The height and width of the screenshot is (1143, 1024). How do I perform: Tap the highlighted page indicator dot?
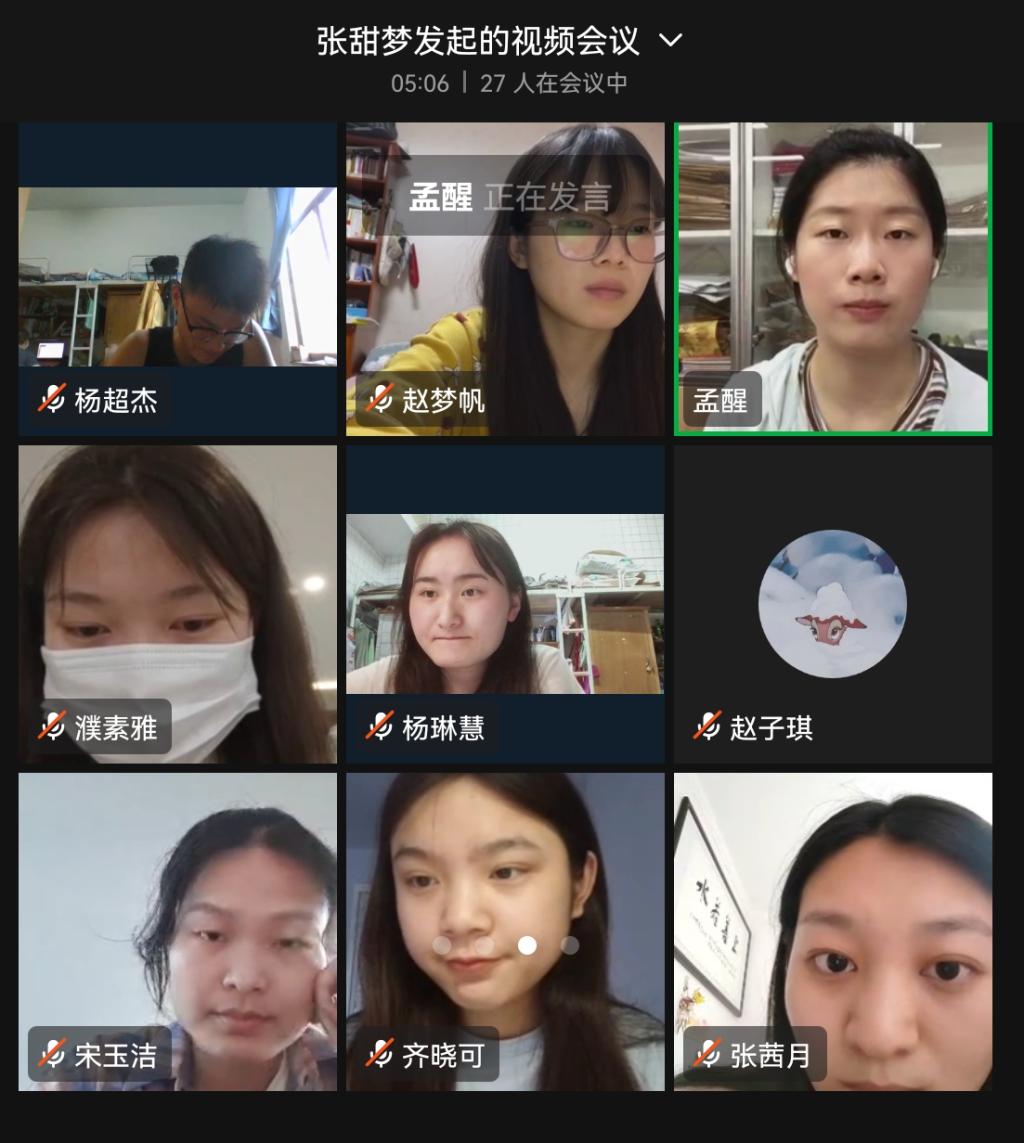(527, 945)
